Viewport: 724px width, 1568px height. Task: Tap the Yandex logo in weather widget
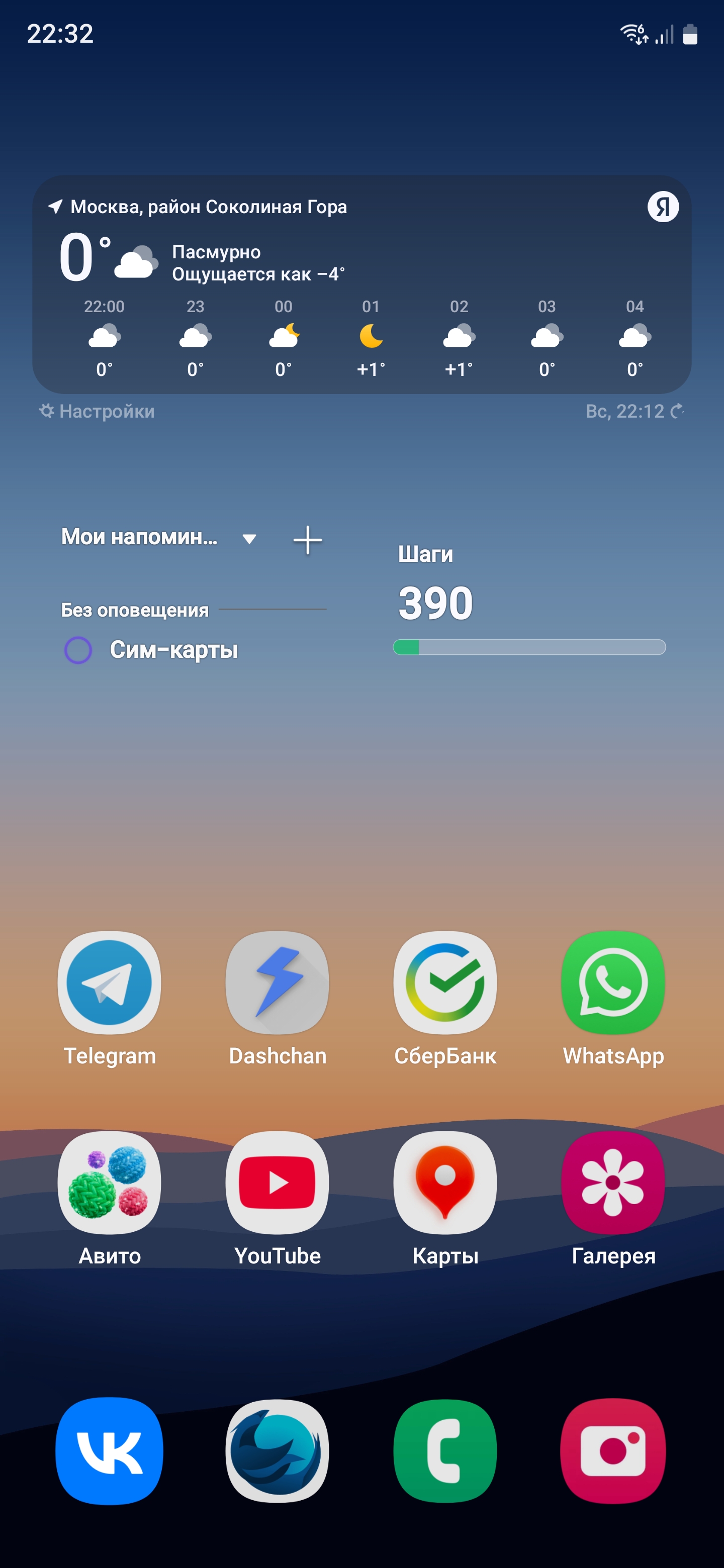(663, 207)
